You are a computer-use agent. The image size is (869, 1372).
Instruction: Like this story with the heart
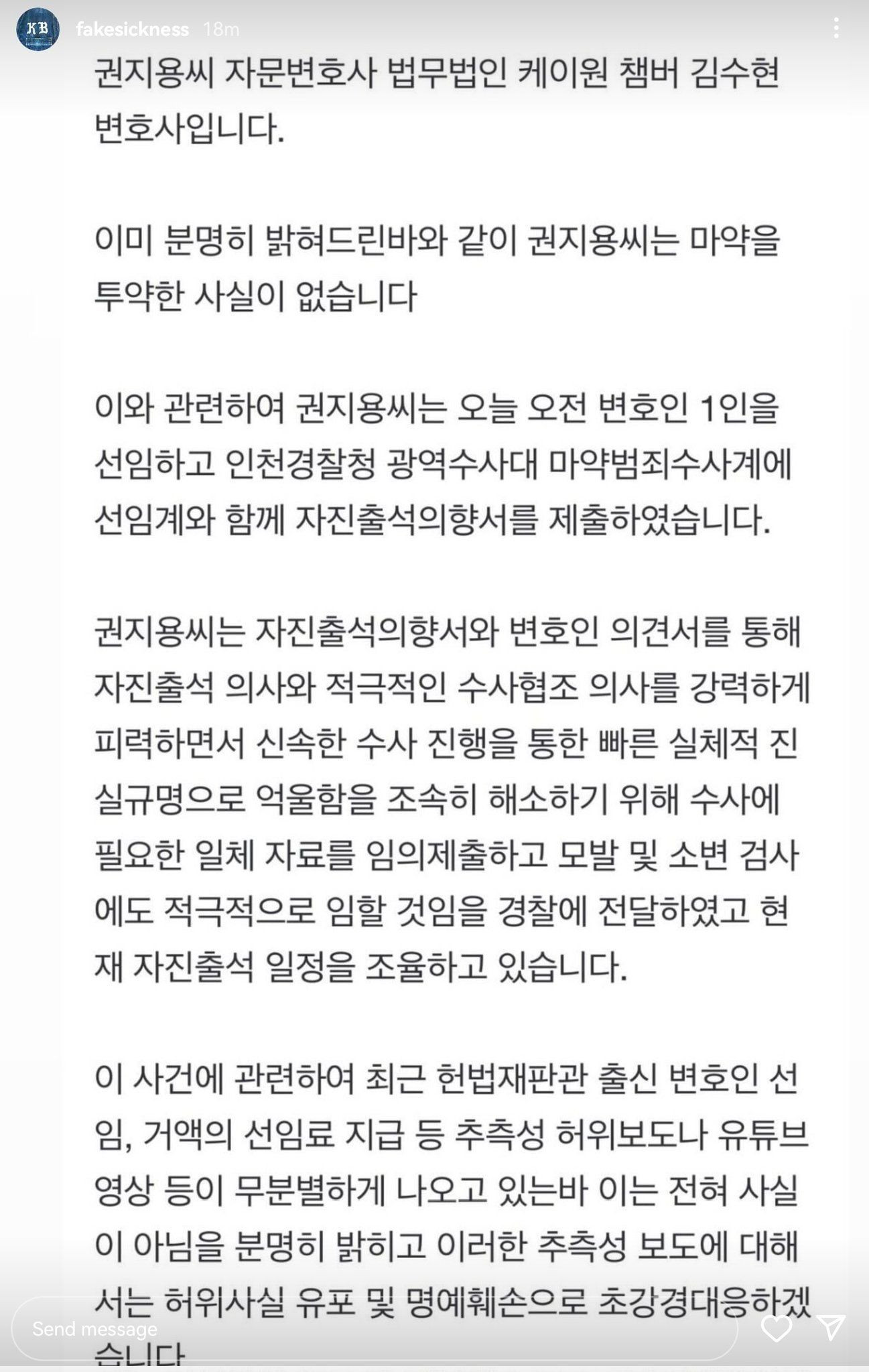click(777, 1328)
